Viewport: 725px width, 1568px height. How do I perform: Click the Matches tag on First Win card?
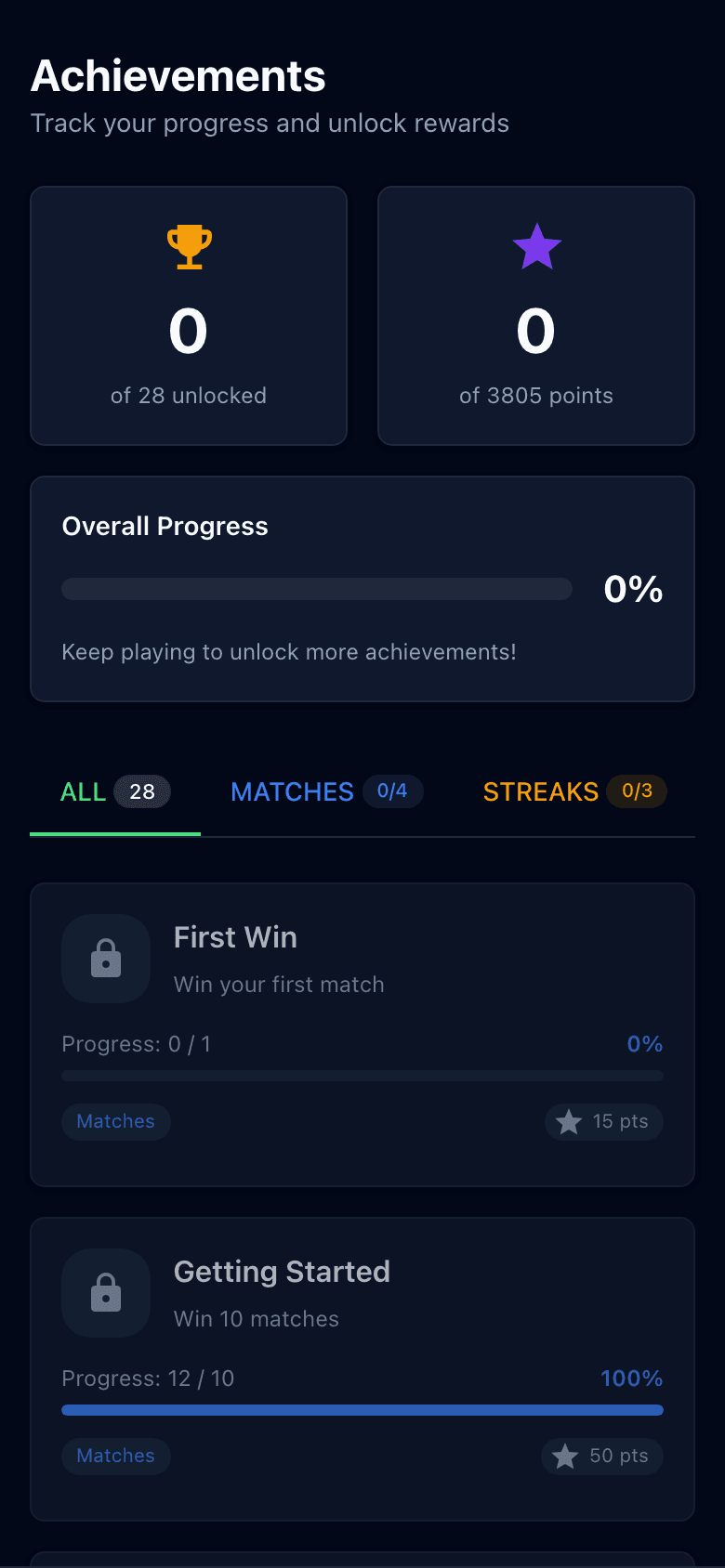pos(115,1121)
